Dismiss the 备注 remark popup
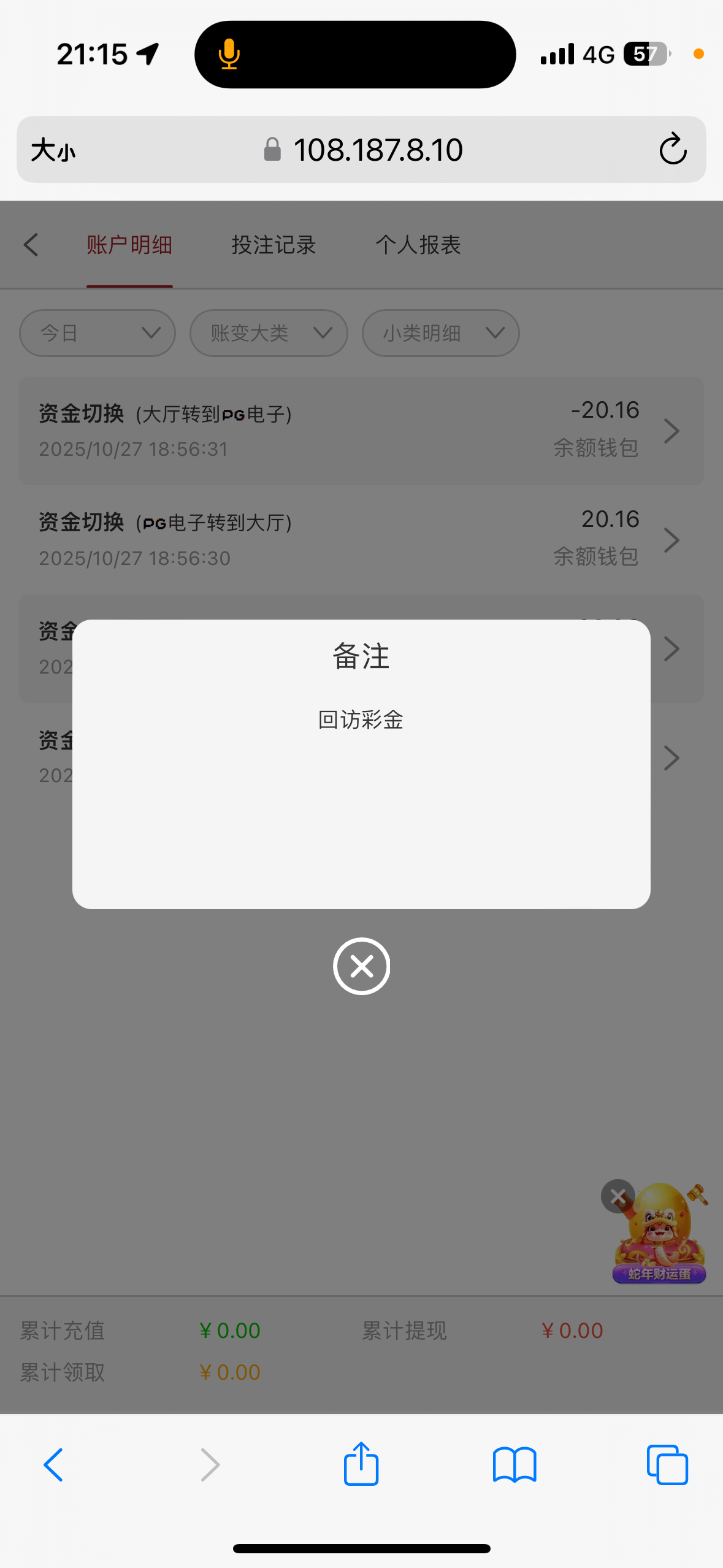Image resolution: width=723 pixels, height=1568 pixels. click(361, 965)
